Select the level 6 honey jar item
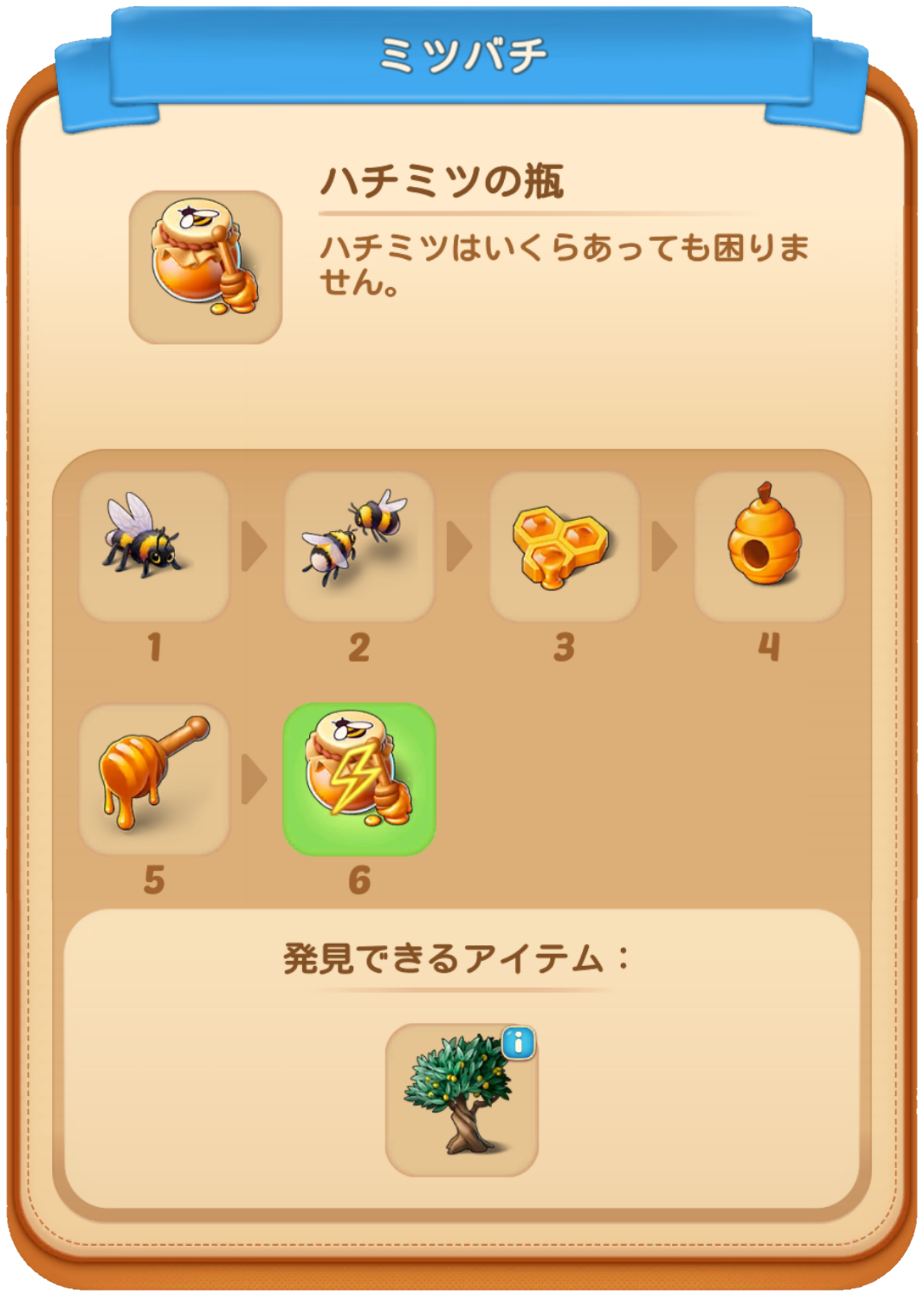 tap(359, 779)
